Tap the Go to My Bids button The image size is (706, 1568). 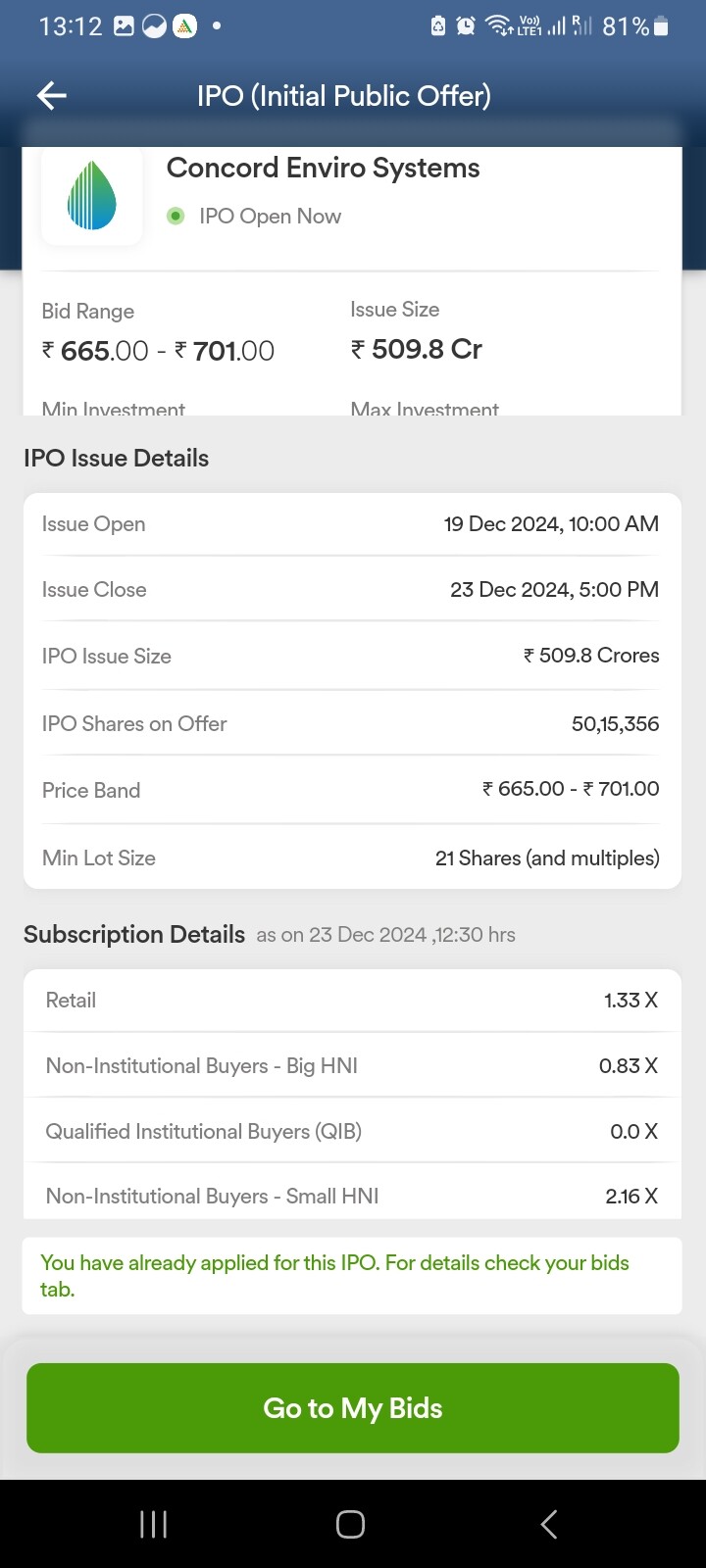click(x=353, y=1407)
